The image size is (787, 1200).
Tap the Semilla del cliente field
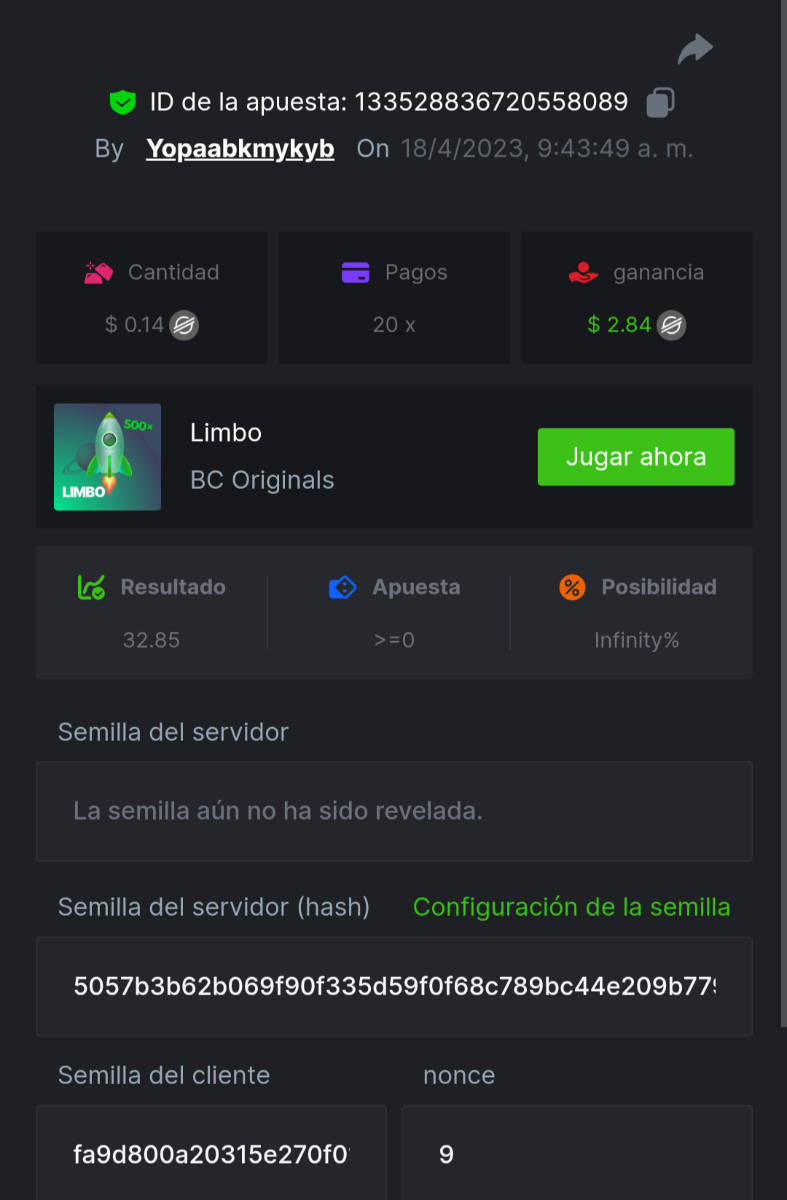point(211,1154)
